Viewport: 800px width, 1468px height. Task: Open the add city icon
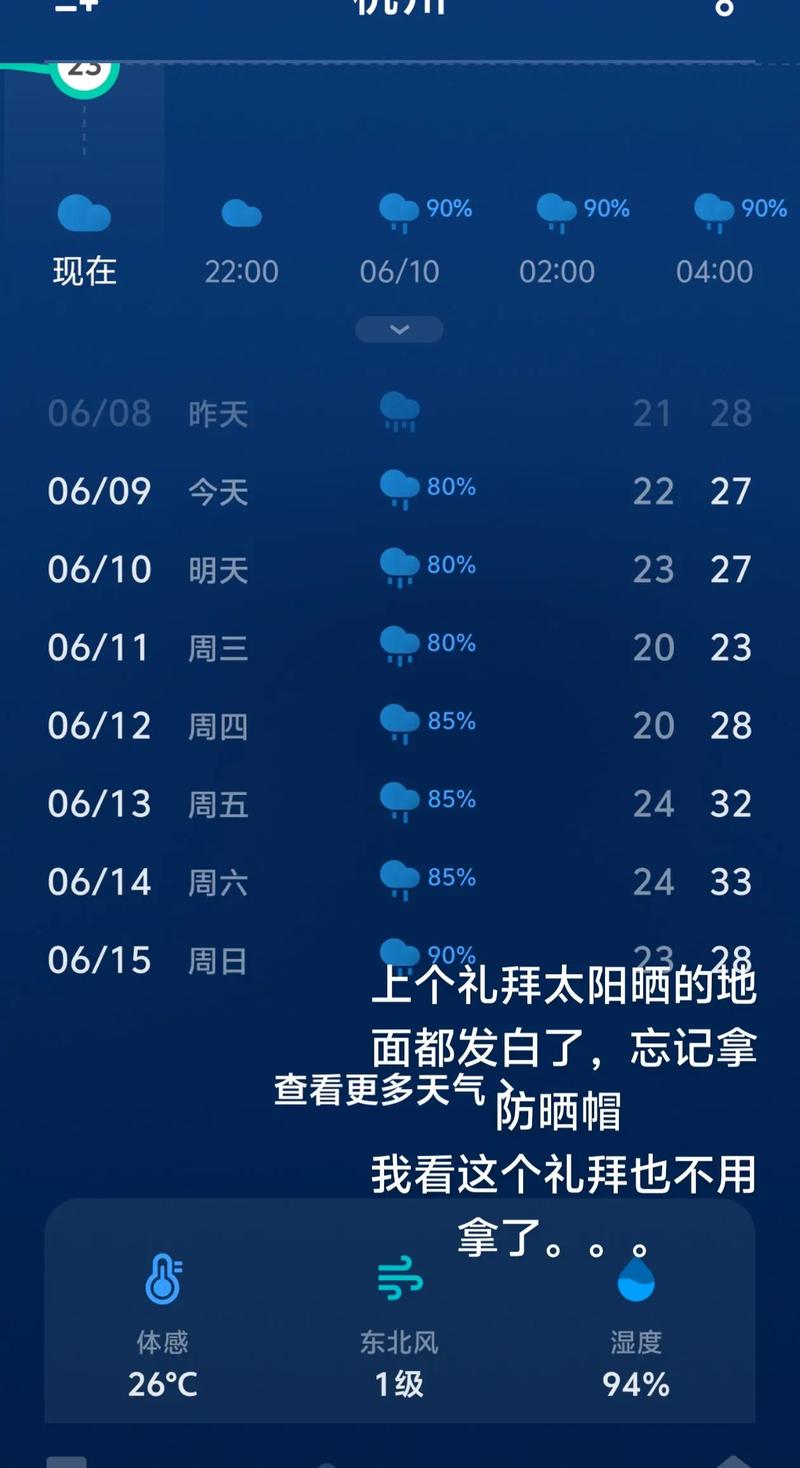coord(75,5)
